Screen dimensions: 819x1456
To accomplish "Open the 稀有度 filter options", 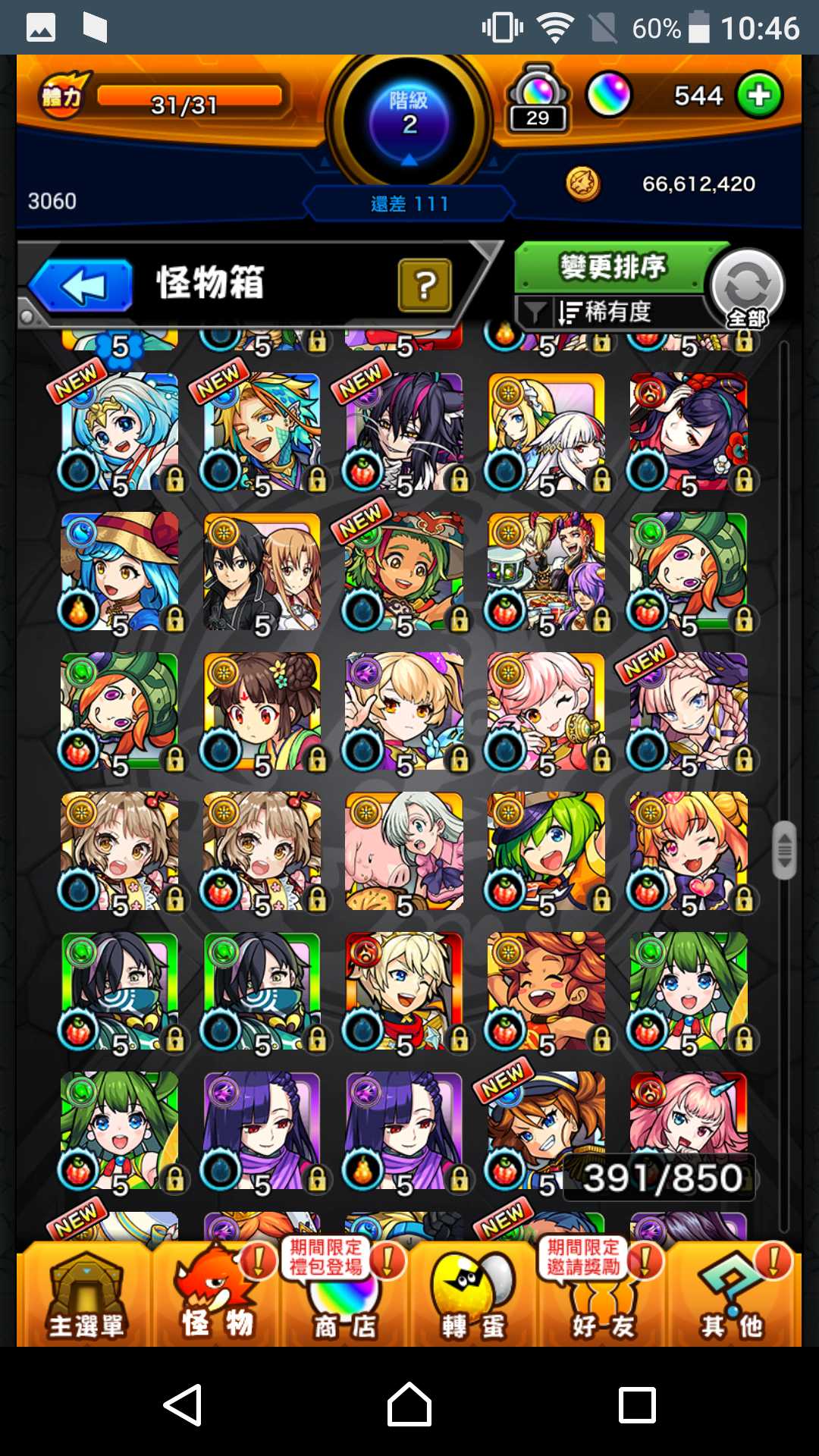I will tap(607, 312).
